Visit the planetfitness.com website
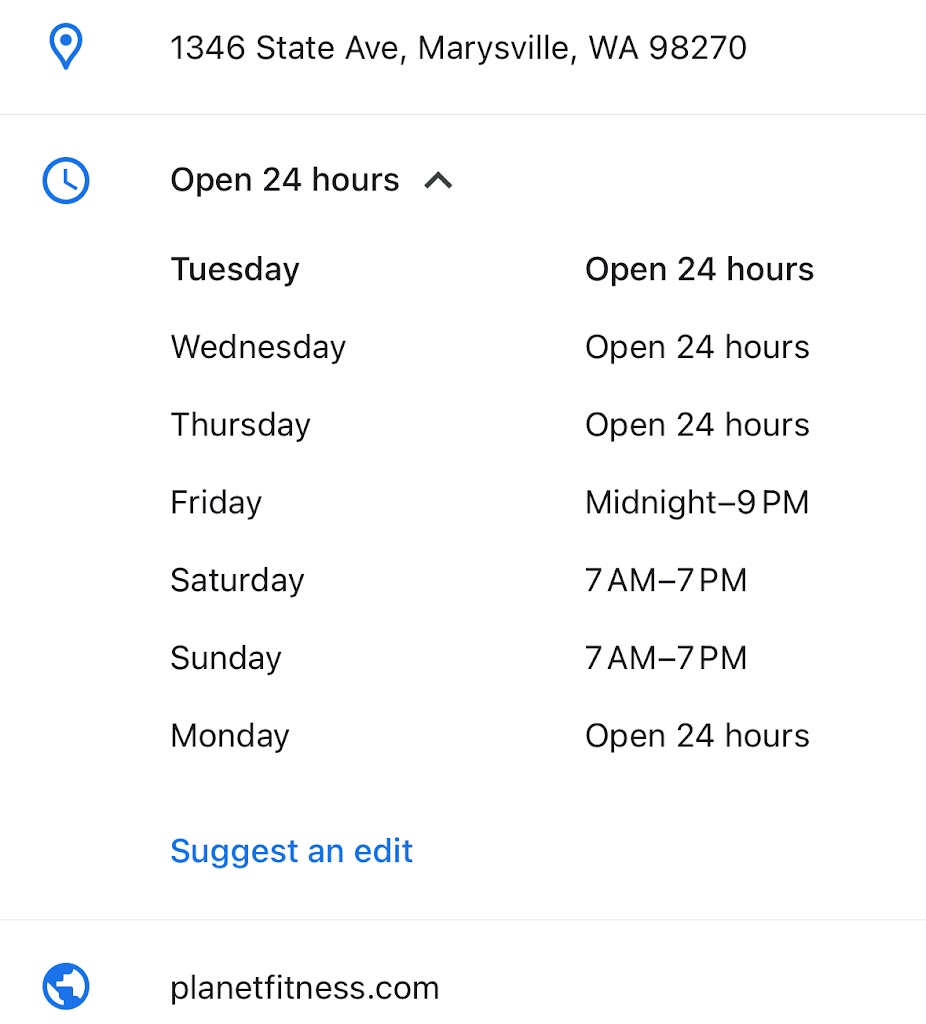Viewport: 926px width, 1024px height. coord(304,988)
